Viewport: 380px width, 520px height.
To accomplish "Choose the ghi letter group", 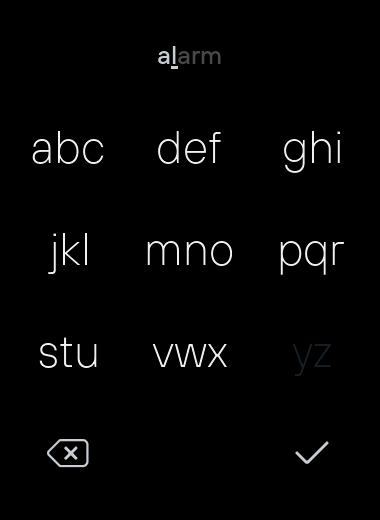I will pyautogui.click(x=312, y=152).
